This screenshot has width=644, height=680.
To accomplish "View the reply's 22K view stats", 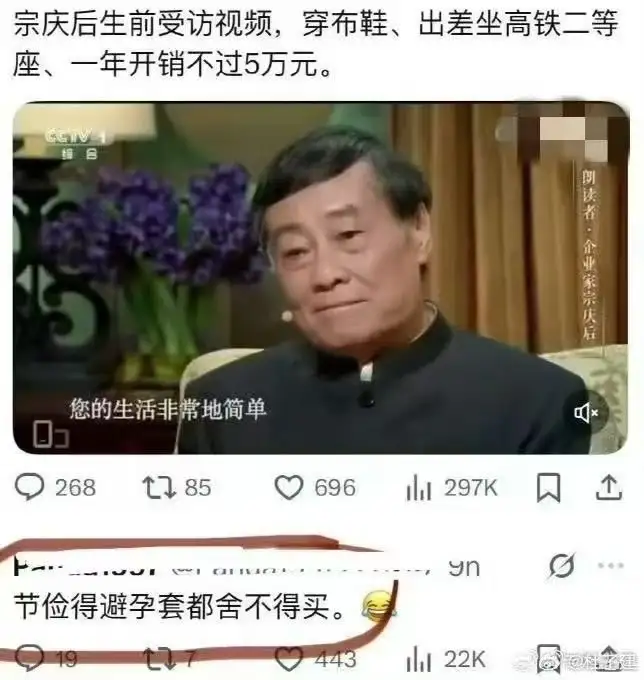I will tap(418, 658).
